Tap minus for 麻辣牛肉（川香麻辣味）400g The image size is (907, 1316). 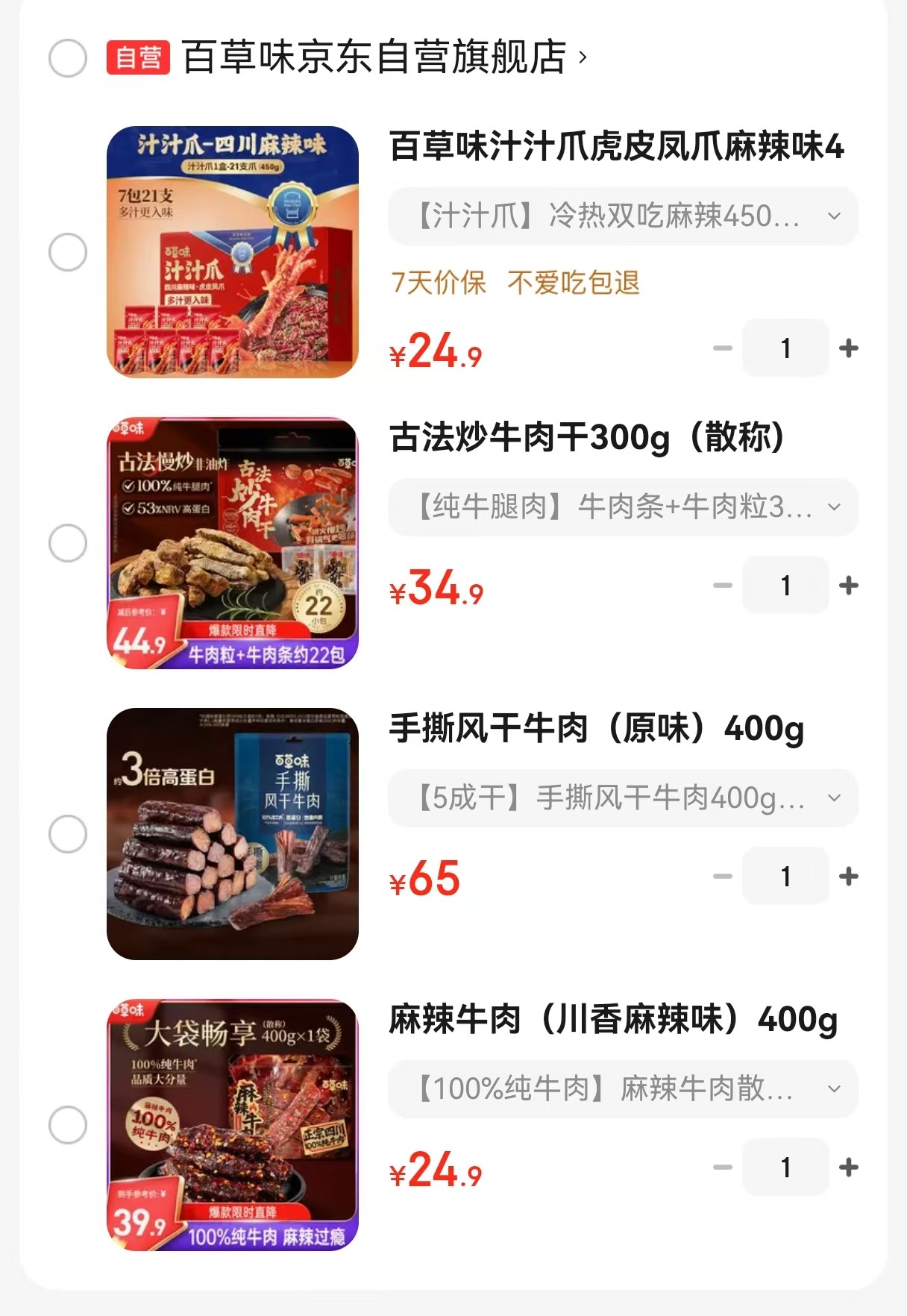click(x=722, y=1168)
